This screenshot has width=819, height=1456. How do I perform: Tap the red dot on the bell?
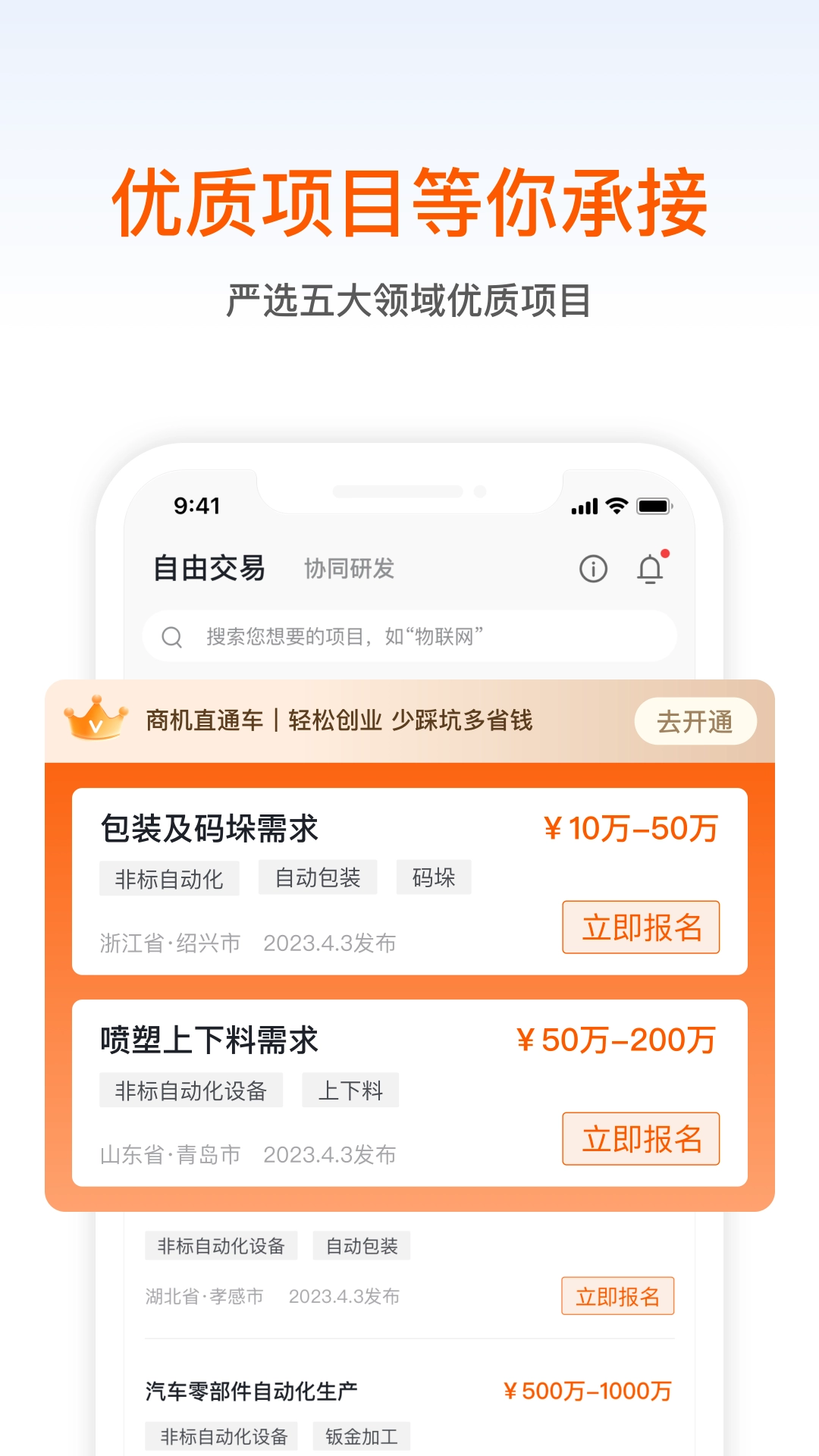tap(664, 554)
